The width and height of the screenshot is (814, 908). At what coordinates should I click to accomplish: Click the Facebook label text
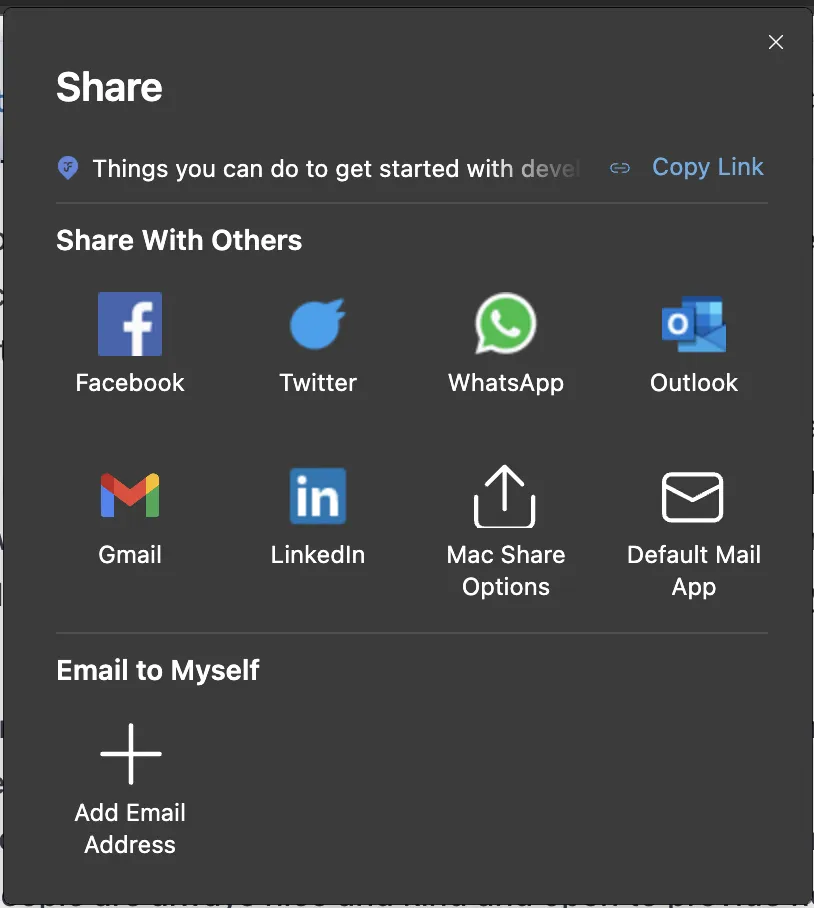[x=130, y=382]
